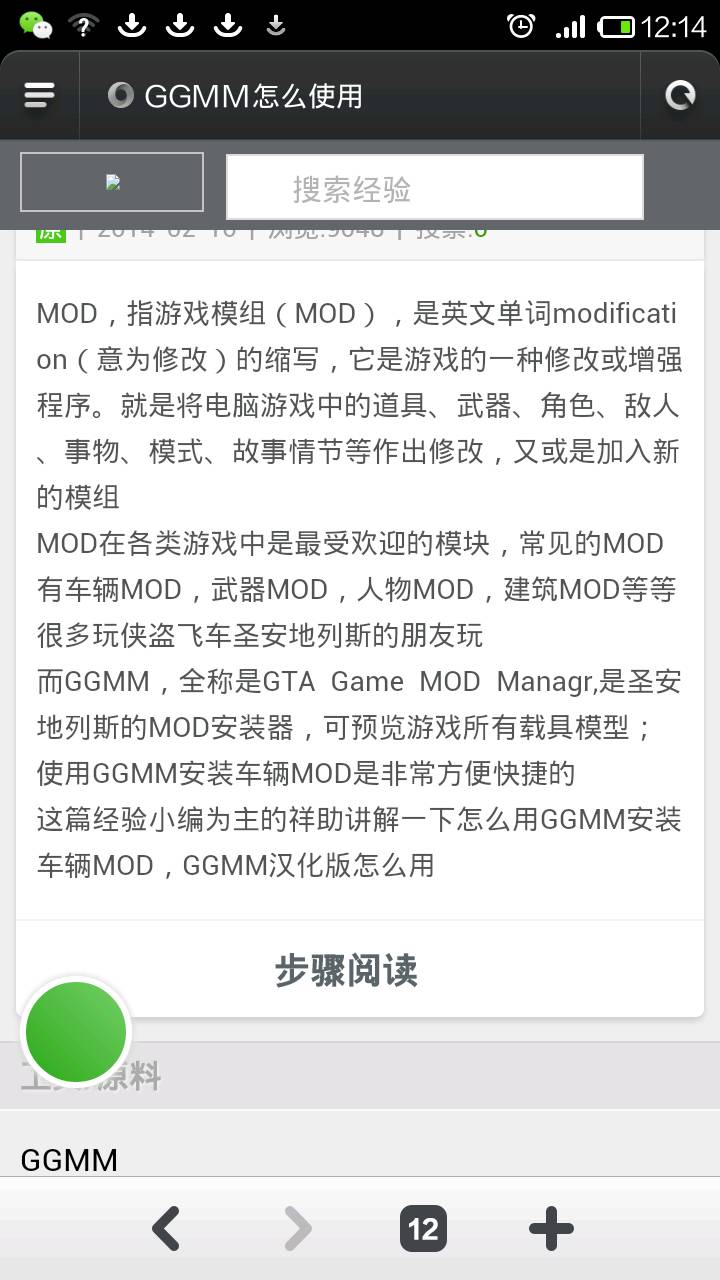Image resolution: width=720 pixels, height=1280 pixels.
Task: Go forward to the next page
Action: pyautogui.click(x=297, y=1229)
